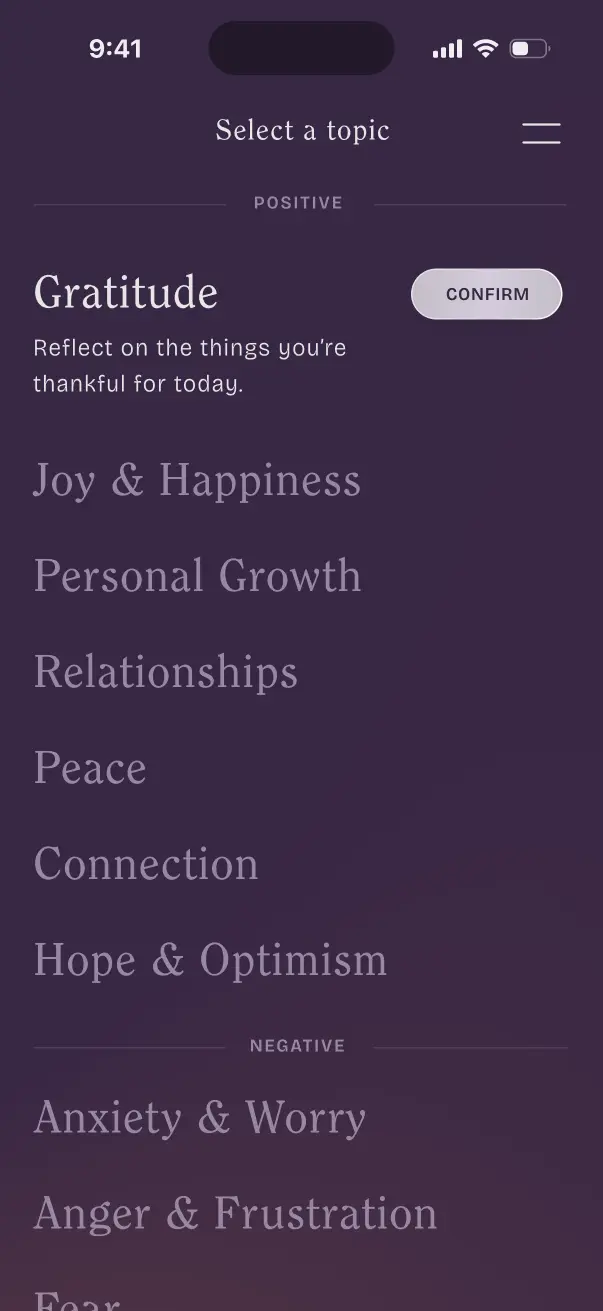Tap the selected Gratitude topic

[x=126, y=293]
